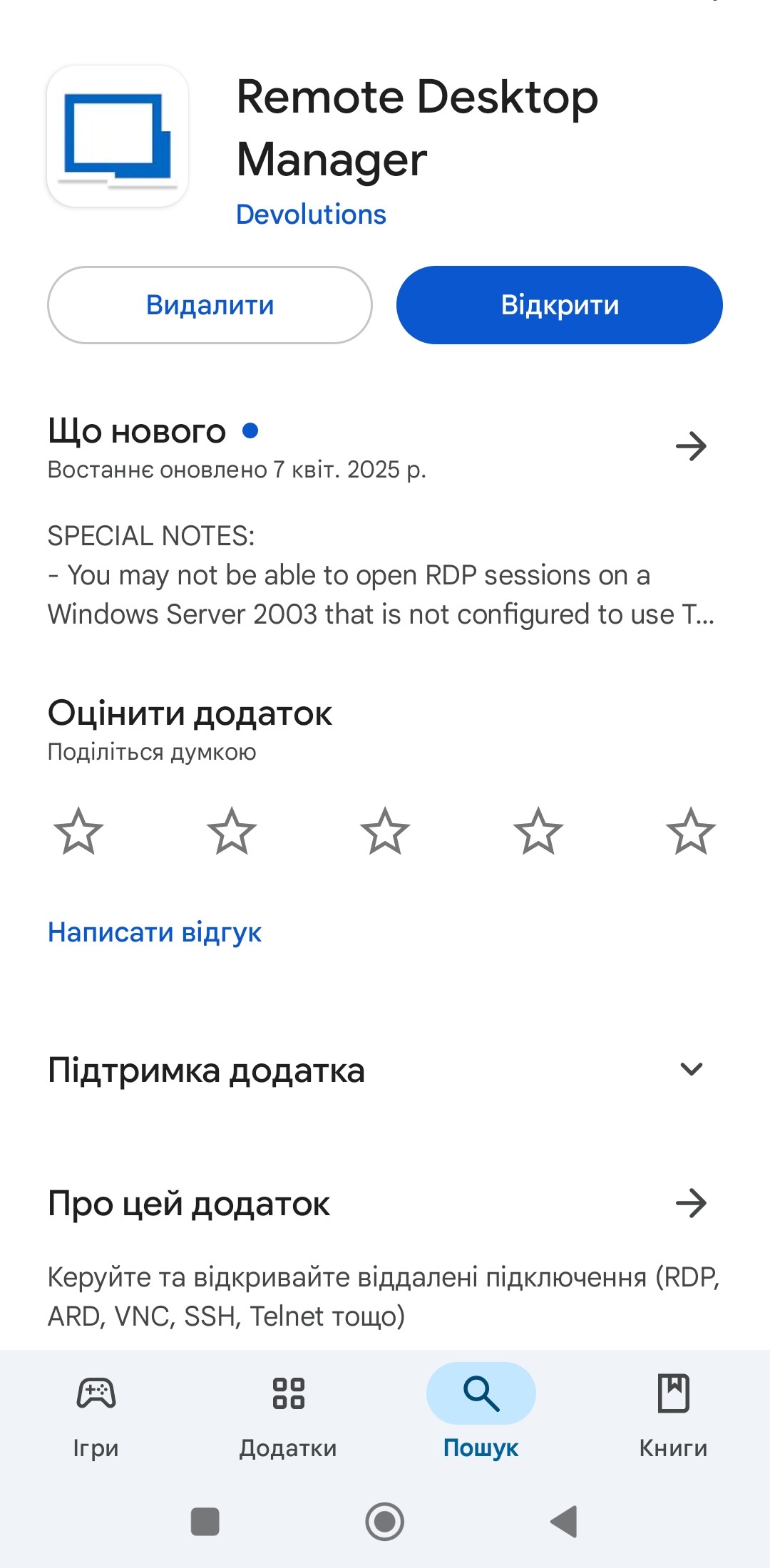770x1568 pixels.
Task: Go to the Книги tab
Action: pyautogui.click(x=673, y=1408)
